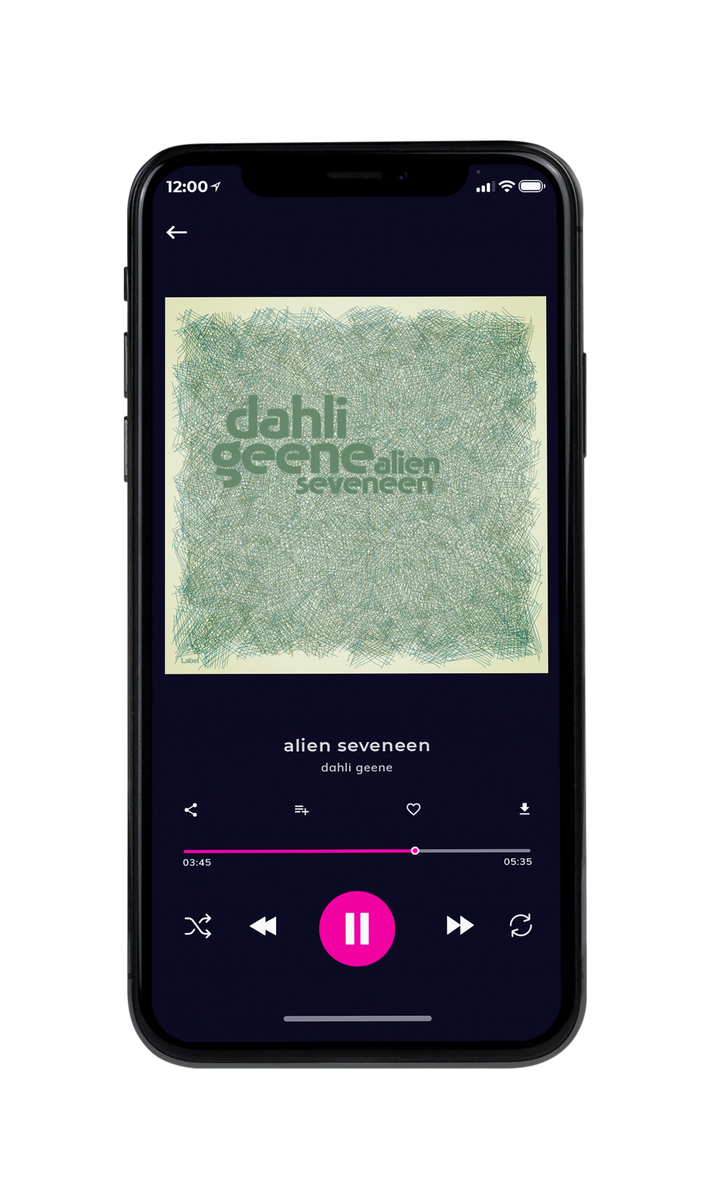
Task: Toggle repeat mode
Action: coord(521,926)
